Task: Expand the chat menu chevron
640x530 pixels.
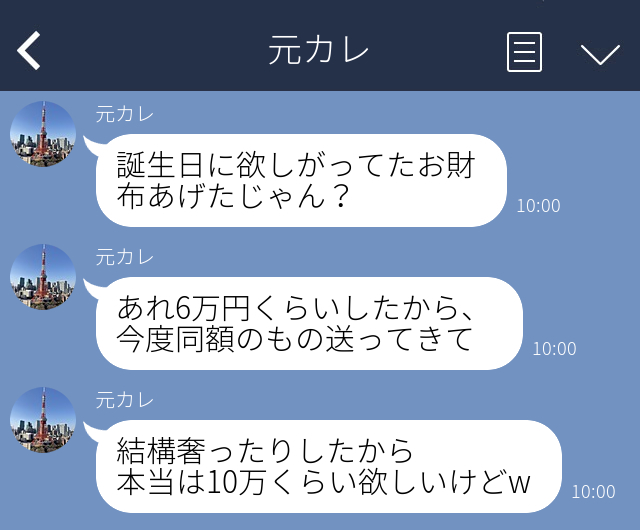Action: [600, 53]
